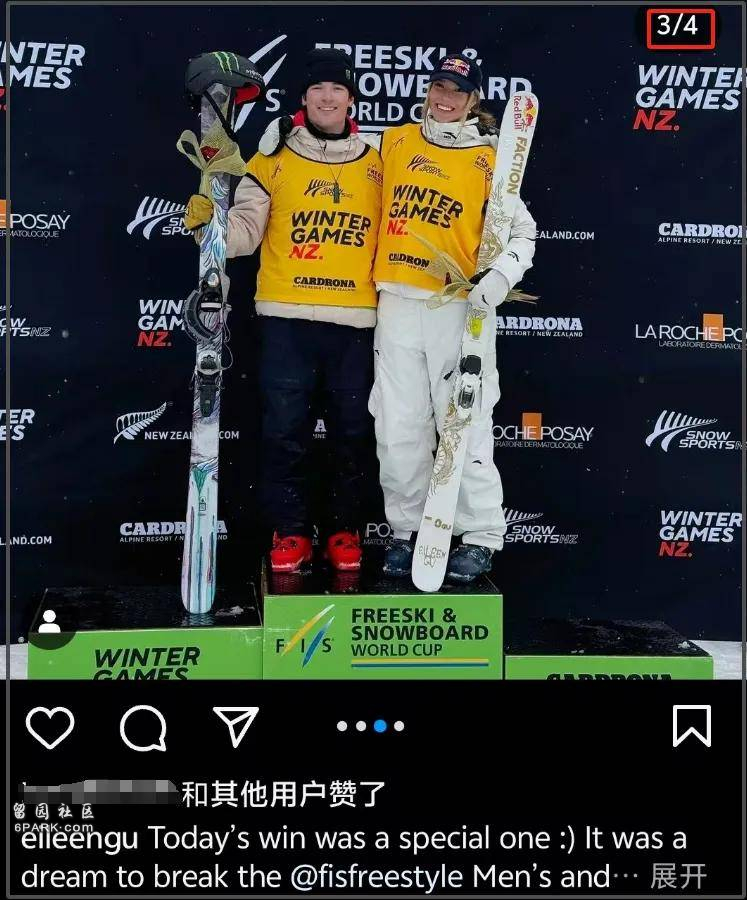Open comments on eileengu's post
Viewport: 747px width, 900px height.
pos(143,727)
